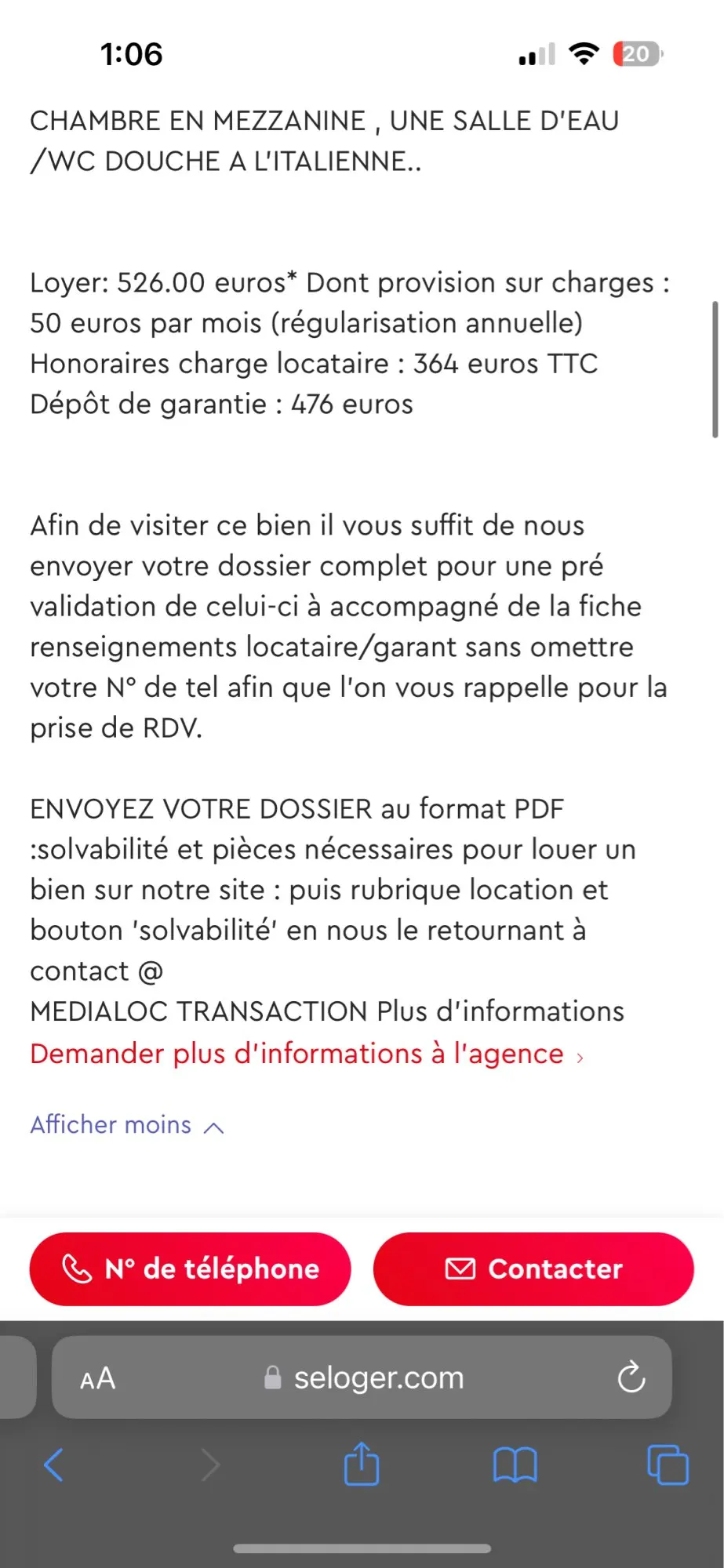Share this page via share icon
The width and height of the screenshot is (724, 1568).
click(362, 1464)
